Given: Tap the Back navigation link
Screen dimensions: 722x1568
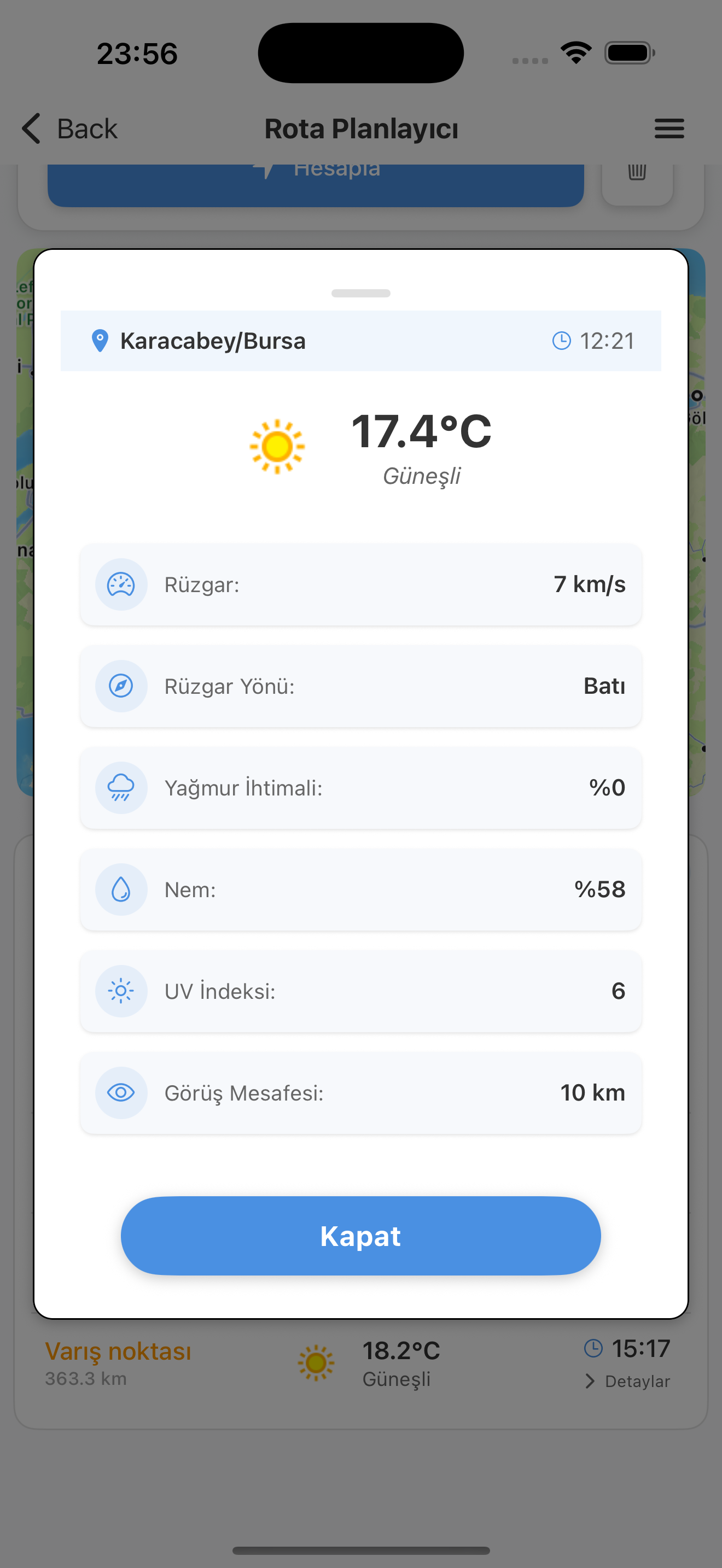Looking at the screenshot, I should (87, 128).
